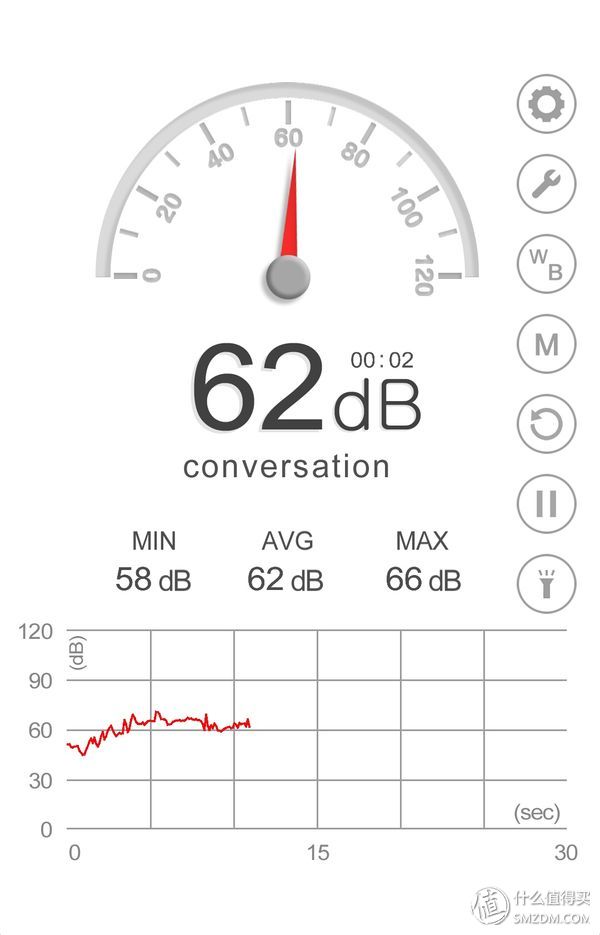Reset the sound measurement
The height and width of the screenshot is (935, 600).
[x=546, y=425]
